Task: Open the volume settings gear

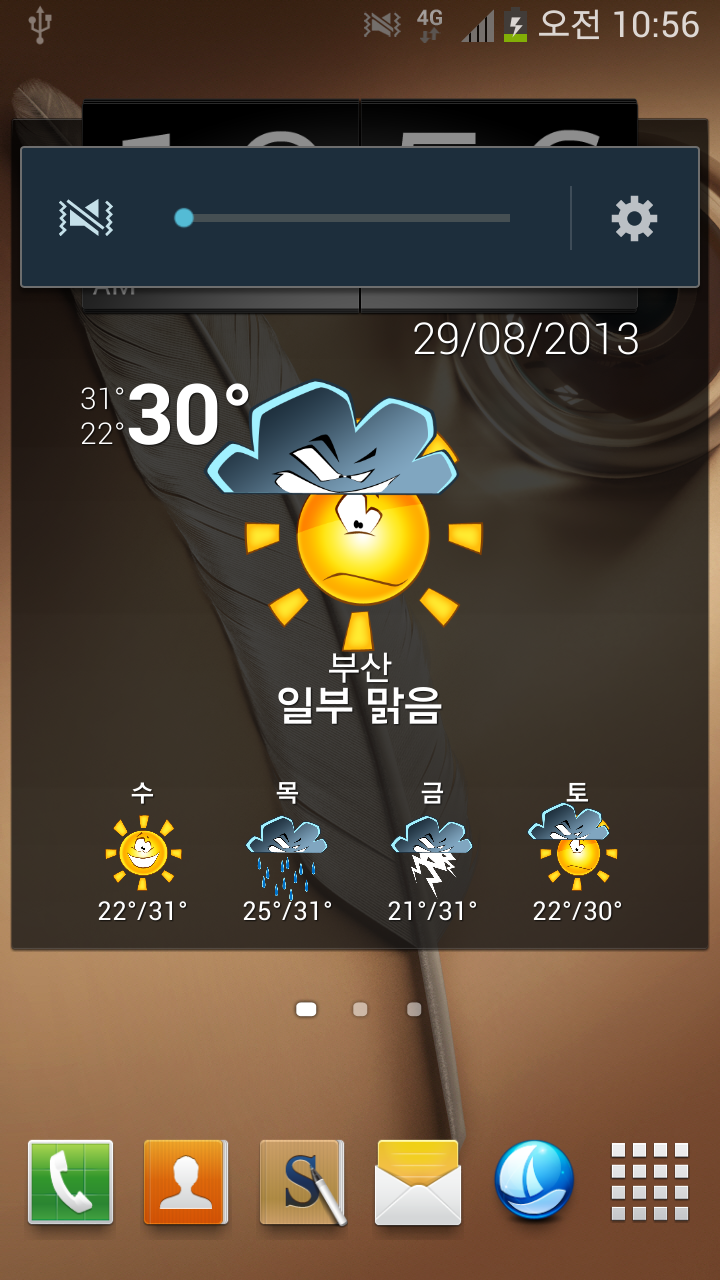Action: coord(634,218)
